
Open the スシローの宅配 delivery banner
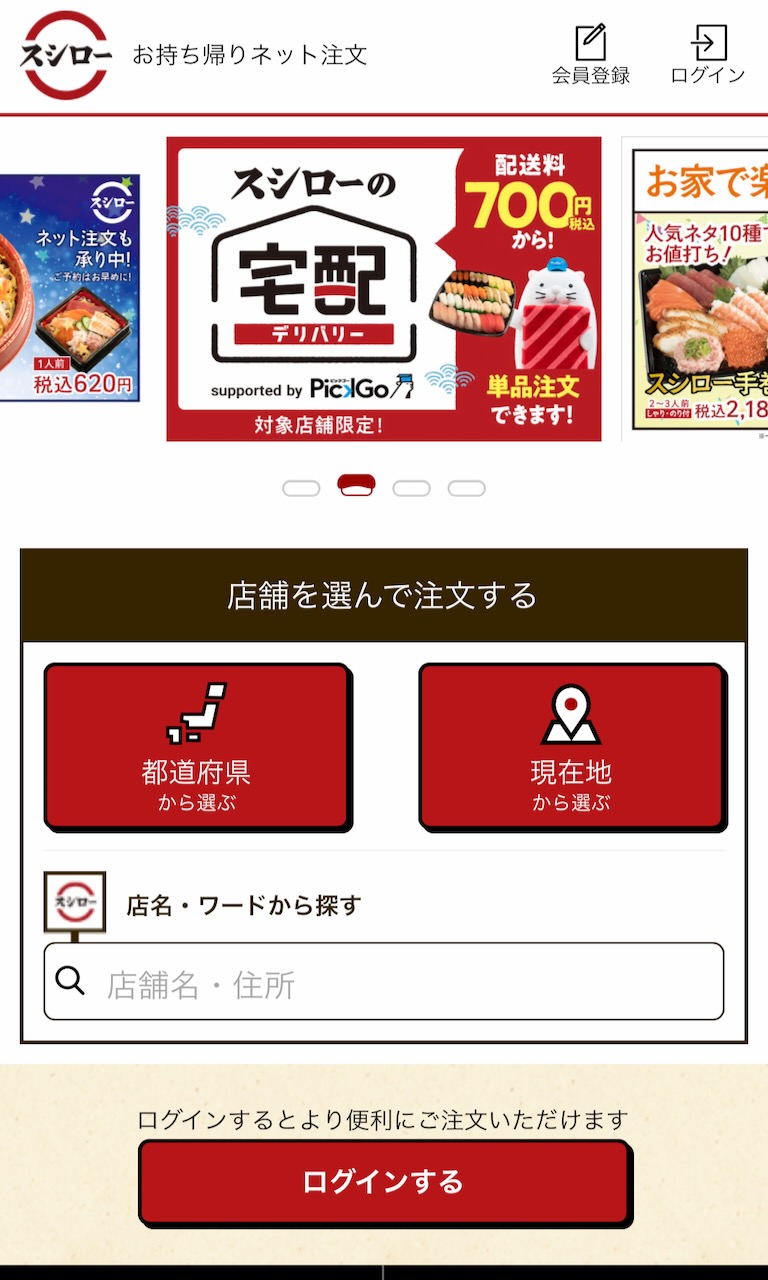pyautogui.click(x=384, y=288)
